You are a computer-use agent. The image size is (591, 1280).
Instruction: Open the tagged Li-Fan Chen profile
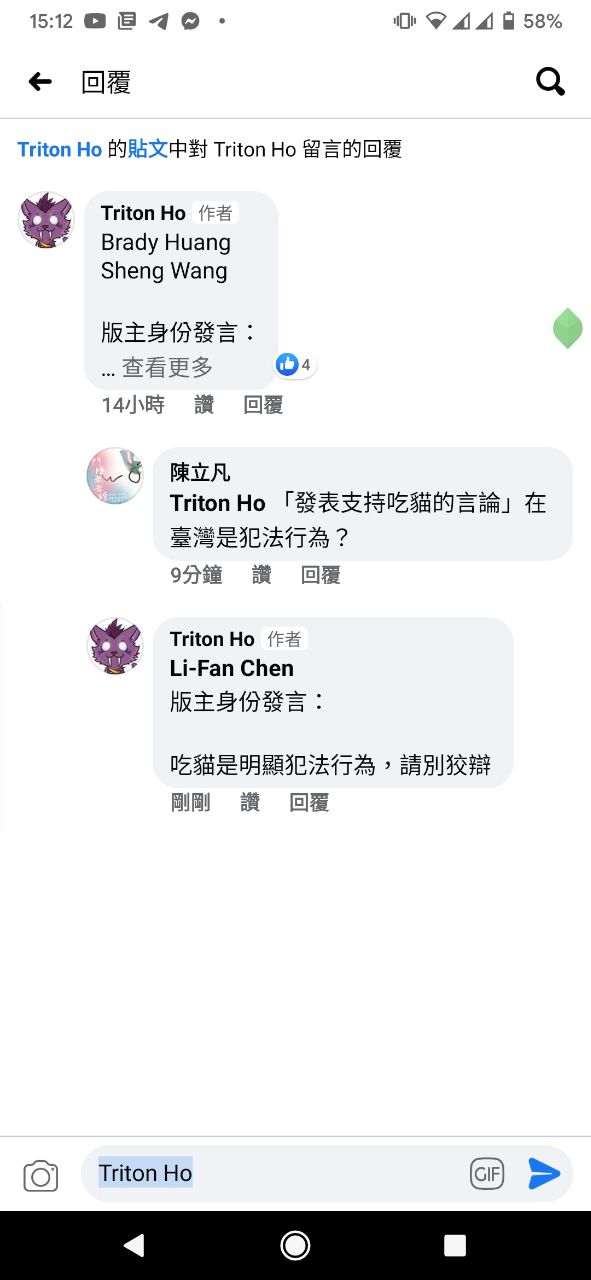tap(232, 668)
